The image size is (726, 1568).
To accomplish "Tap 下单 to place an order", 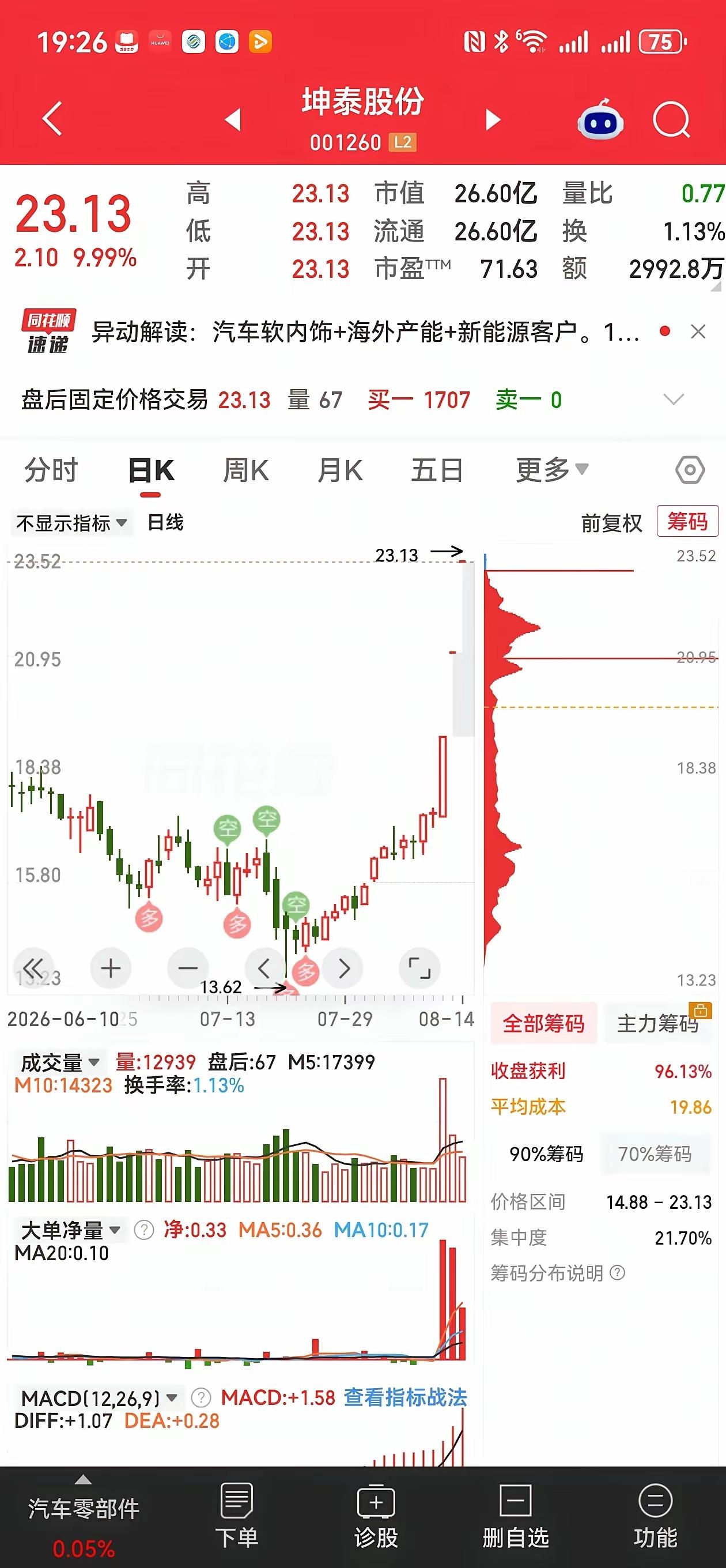I will click(x=237, y=1517).
